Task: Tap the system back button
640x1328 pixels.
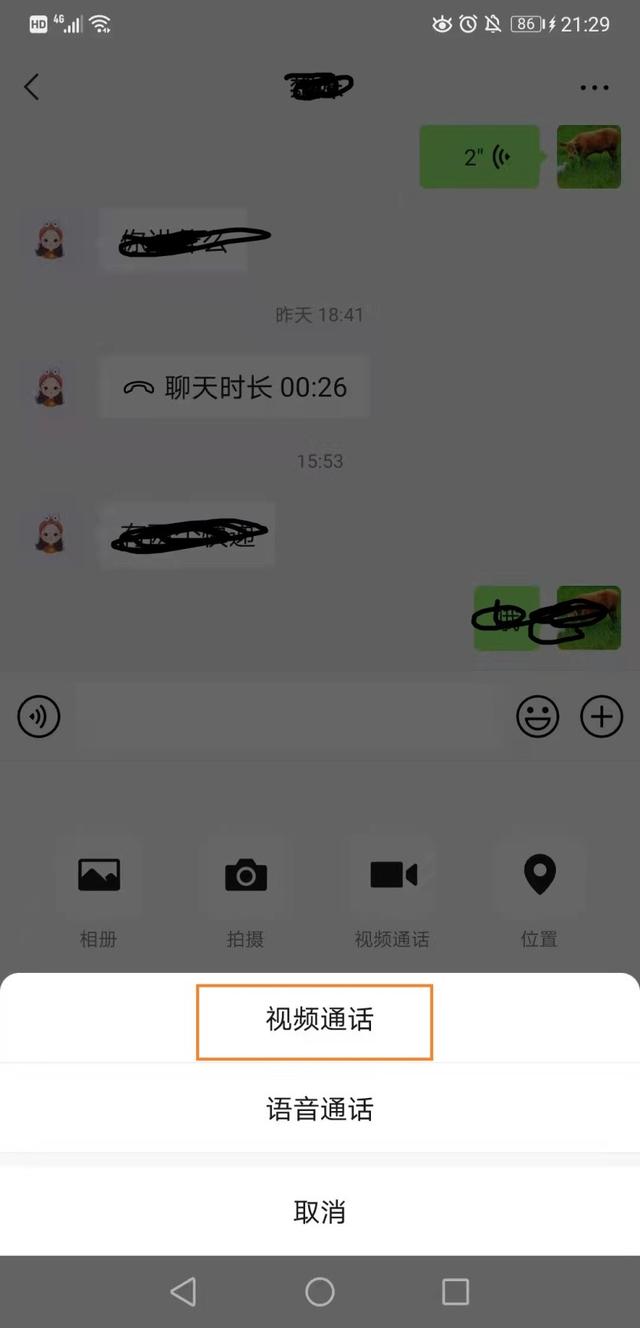Action: pyautogui.click(x=183, y=1292)
